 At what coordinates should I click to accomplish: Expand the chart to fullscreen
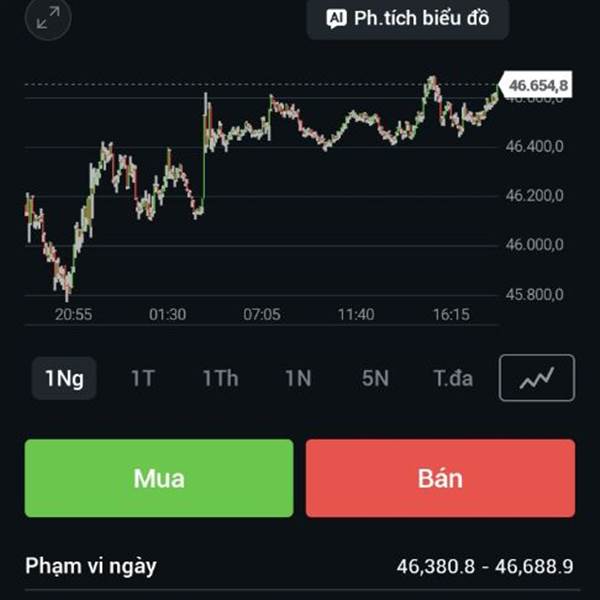click(x=48, y=18)
